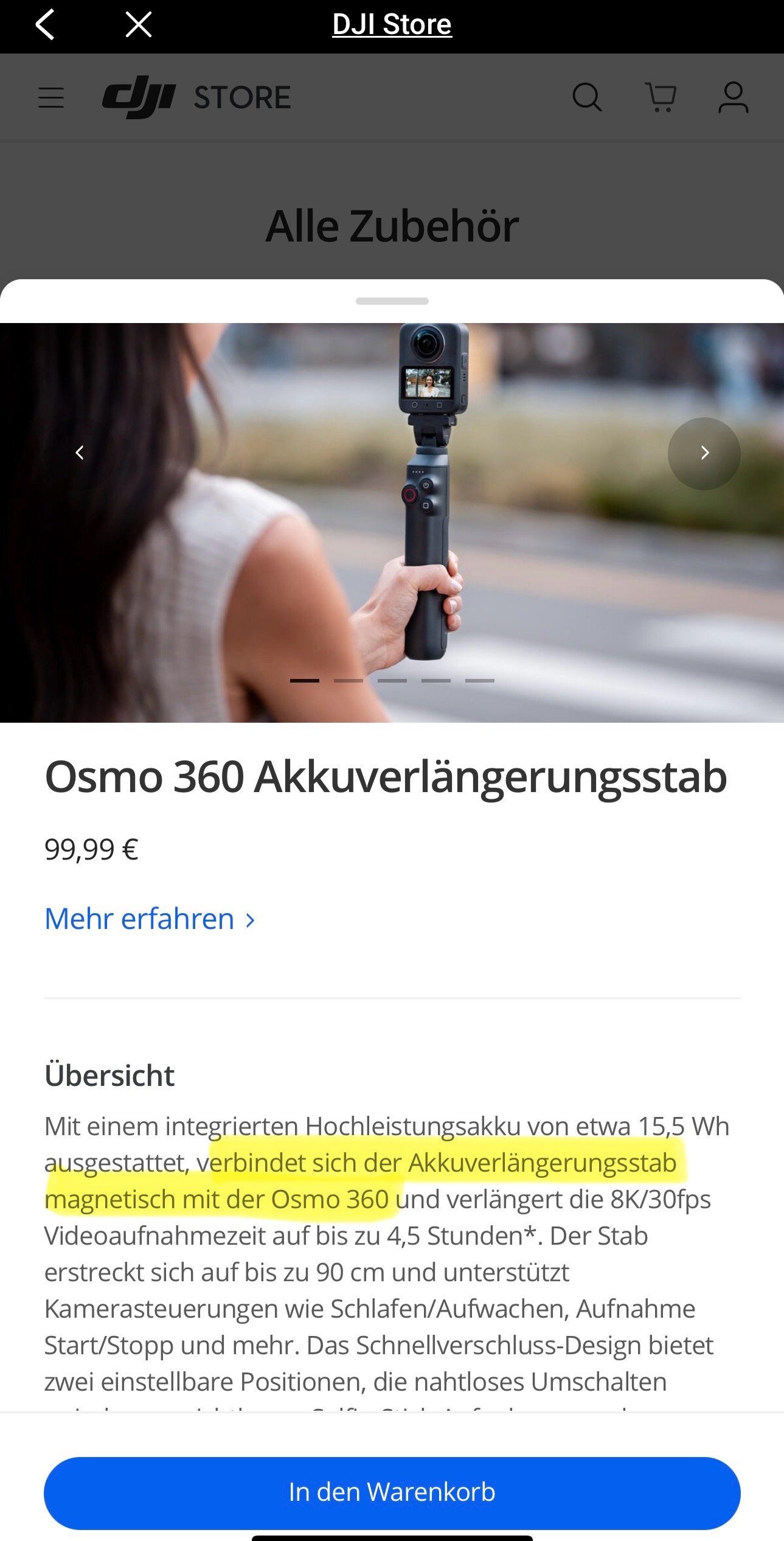Show the previous product image

(x=80, y=453)
